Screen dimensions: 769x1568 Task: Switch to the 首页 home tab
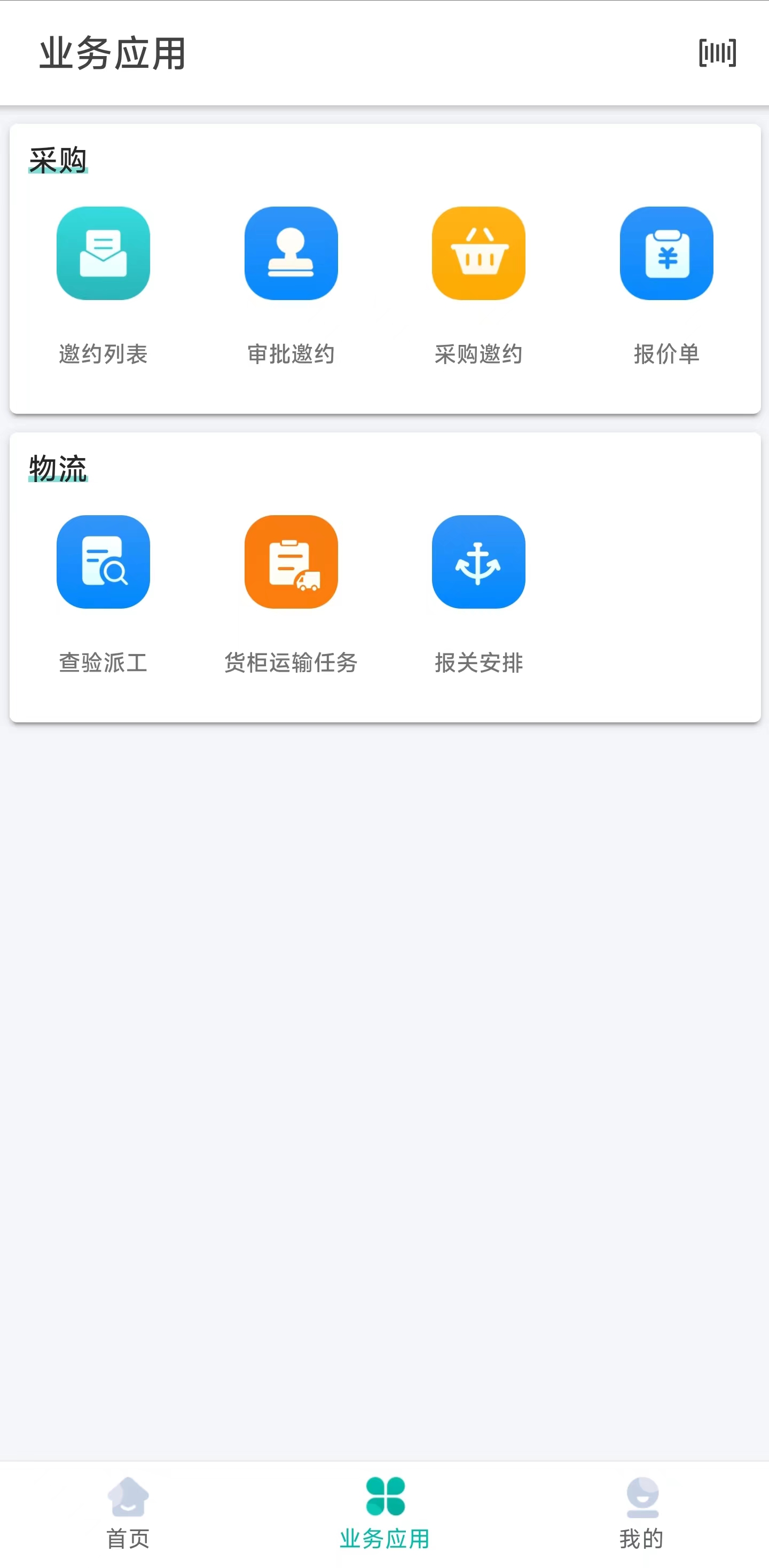coord(128,1512)
